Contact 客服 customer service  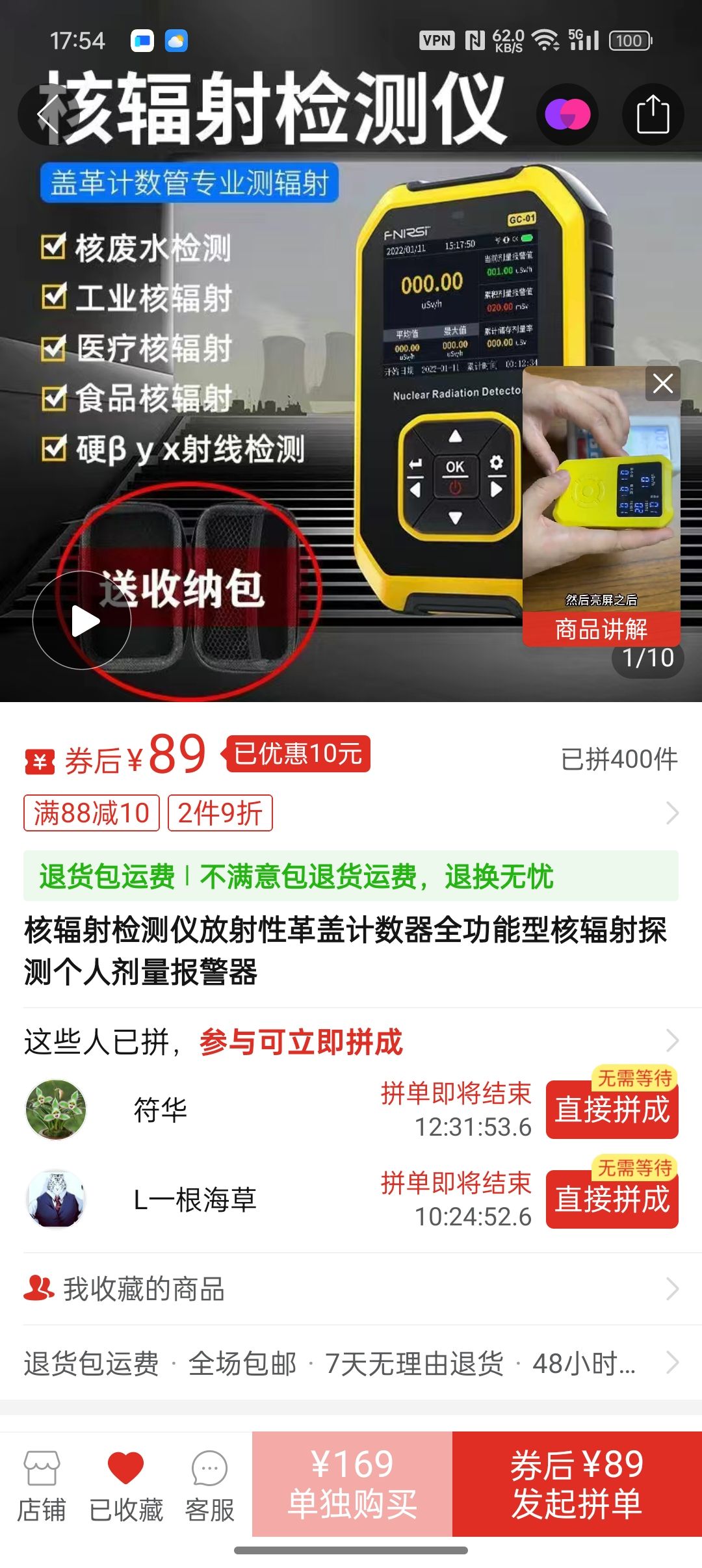click(209, 1487)
